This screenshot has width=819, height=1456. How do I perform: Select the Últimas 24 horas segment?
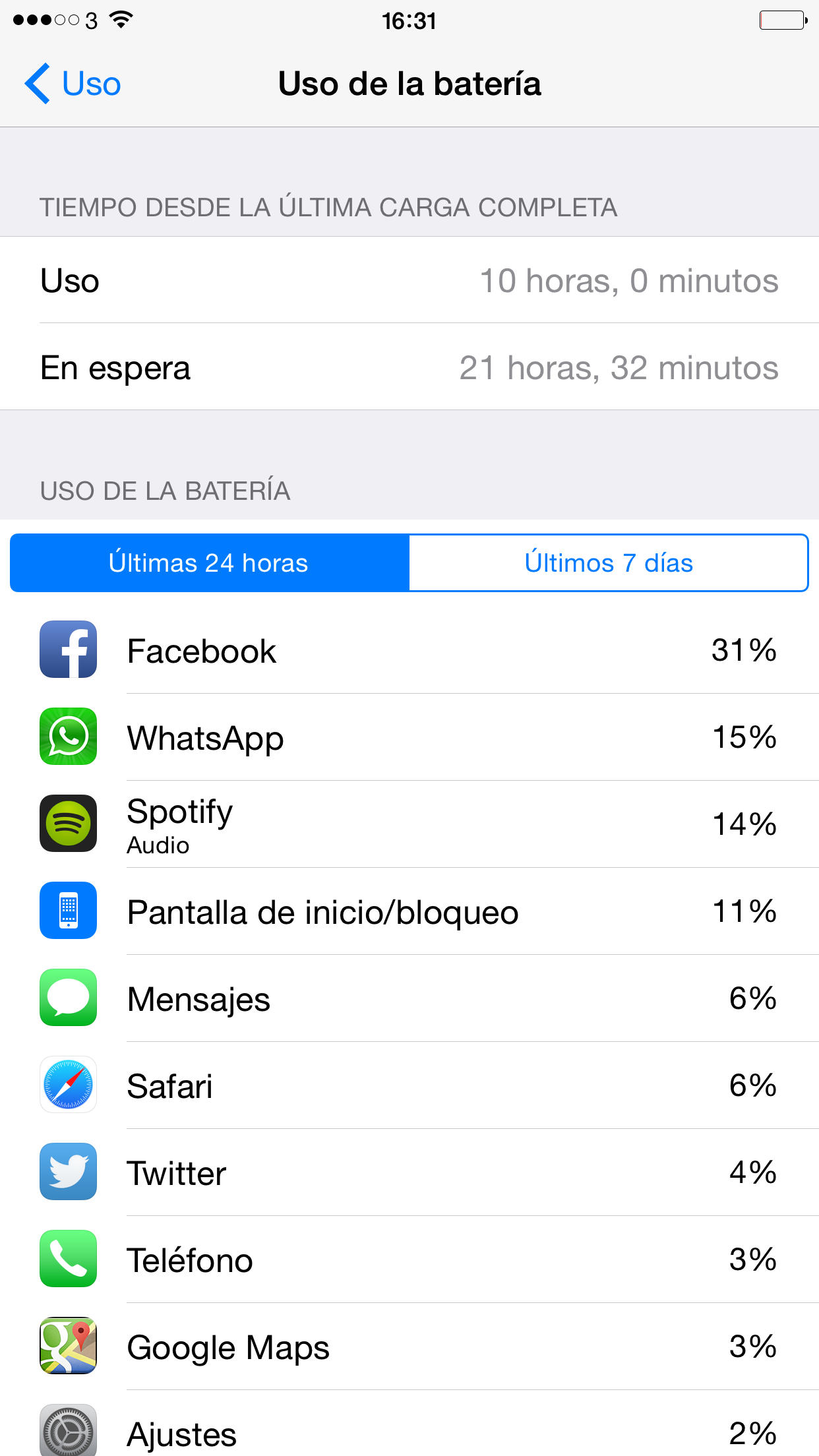pyautogui.click(x=210, y=563)
